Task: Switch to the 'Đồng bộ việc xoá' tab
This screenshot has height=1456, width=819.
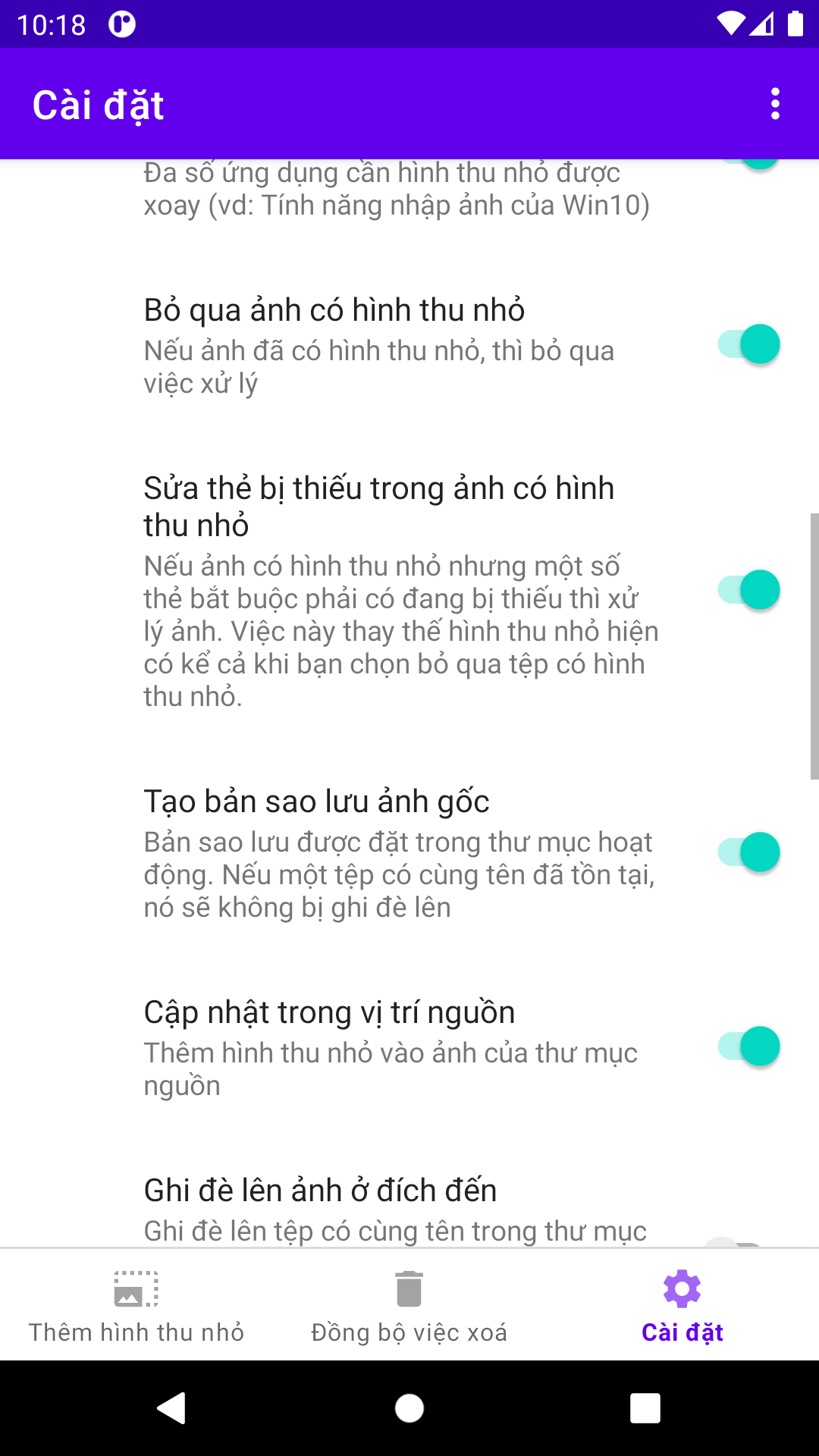Action: tap(409, 1306)
